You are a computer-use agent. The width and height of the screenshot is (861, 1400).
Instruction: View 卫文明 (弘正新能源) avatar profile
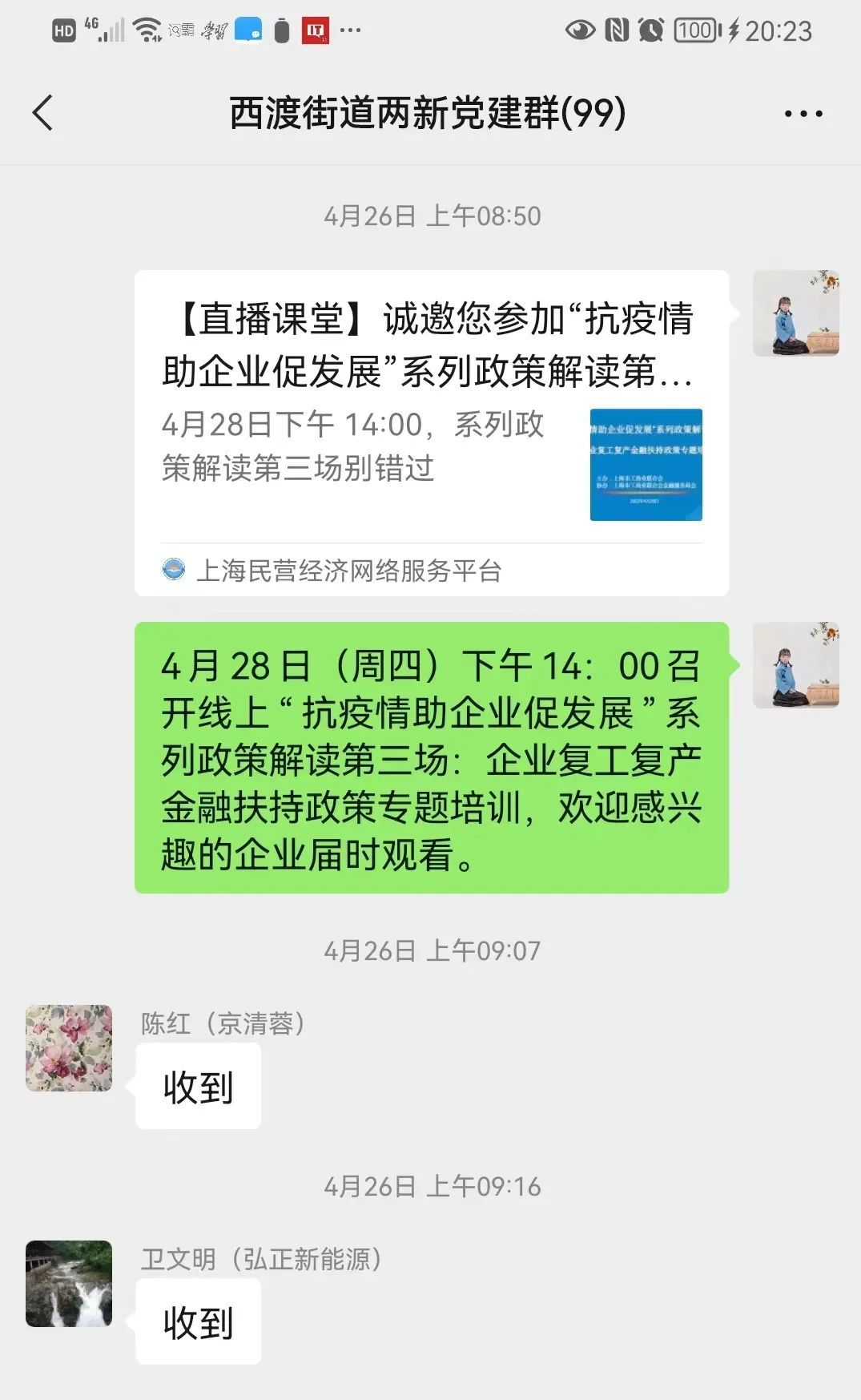pos(69,1283)
